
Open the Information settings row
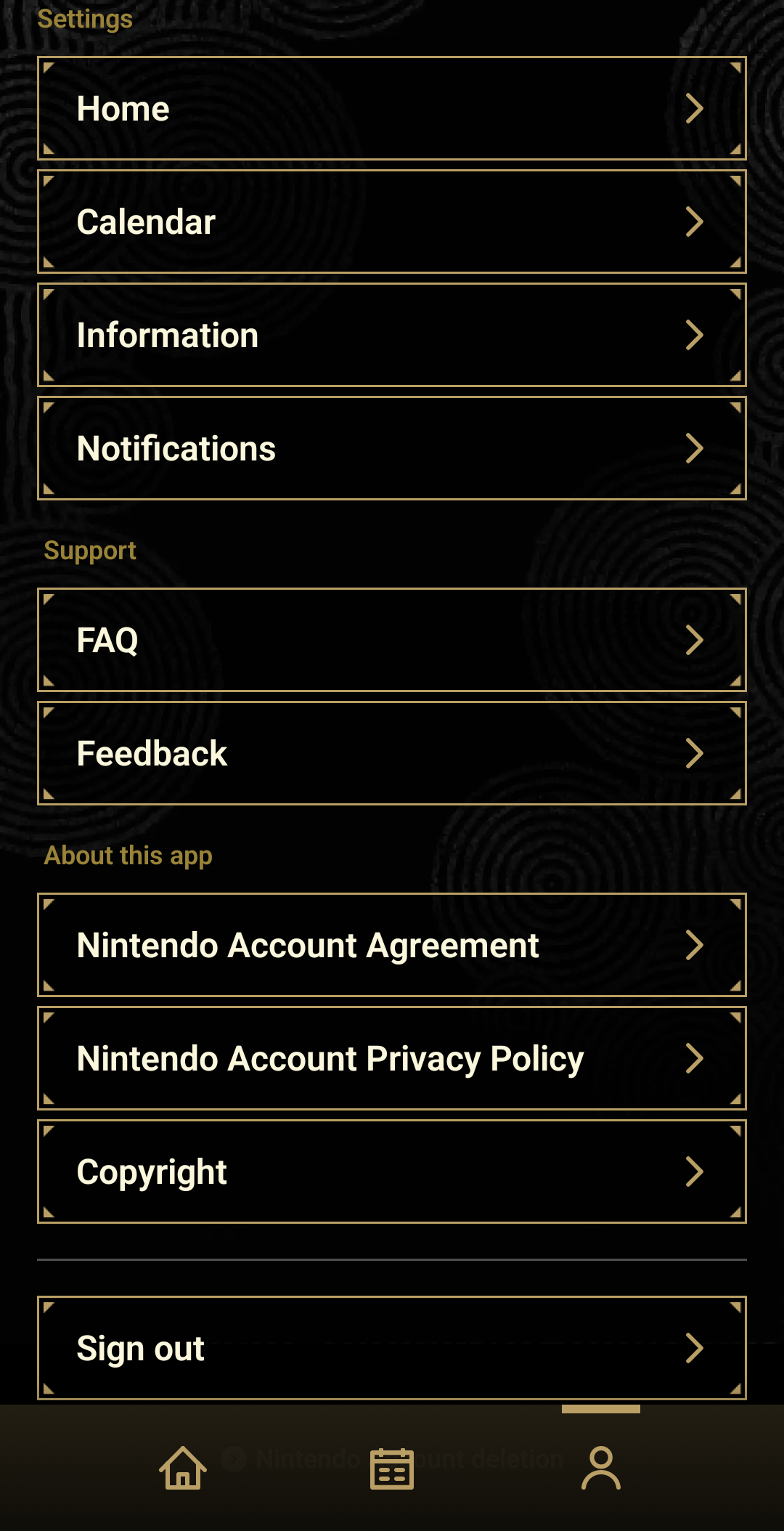tap(392, 336)
